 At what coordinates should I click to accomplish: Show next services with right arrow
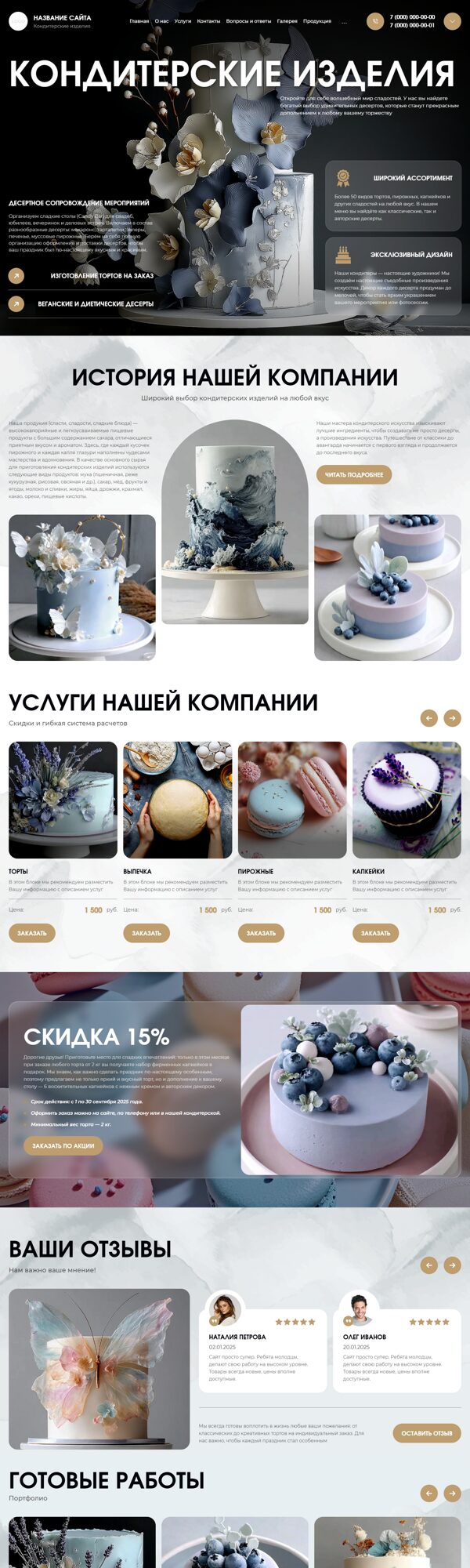452,717
